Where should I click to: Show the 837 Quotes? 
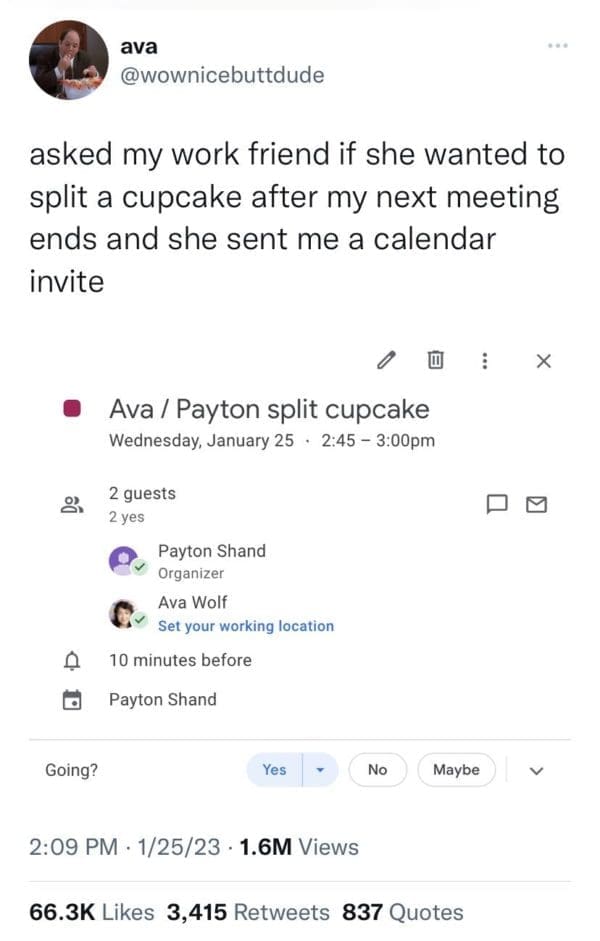pyautogui.click(x=402, y=911)
